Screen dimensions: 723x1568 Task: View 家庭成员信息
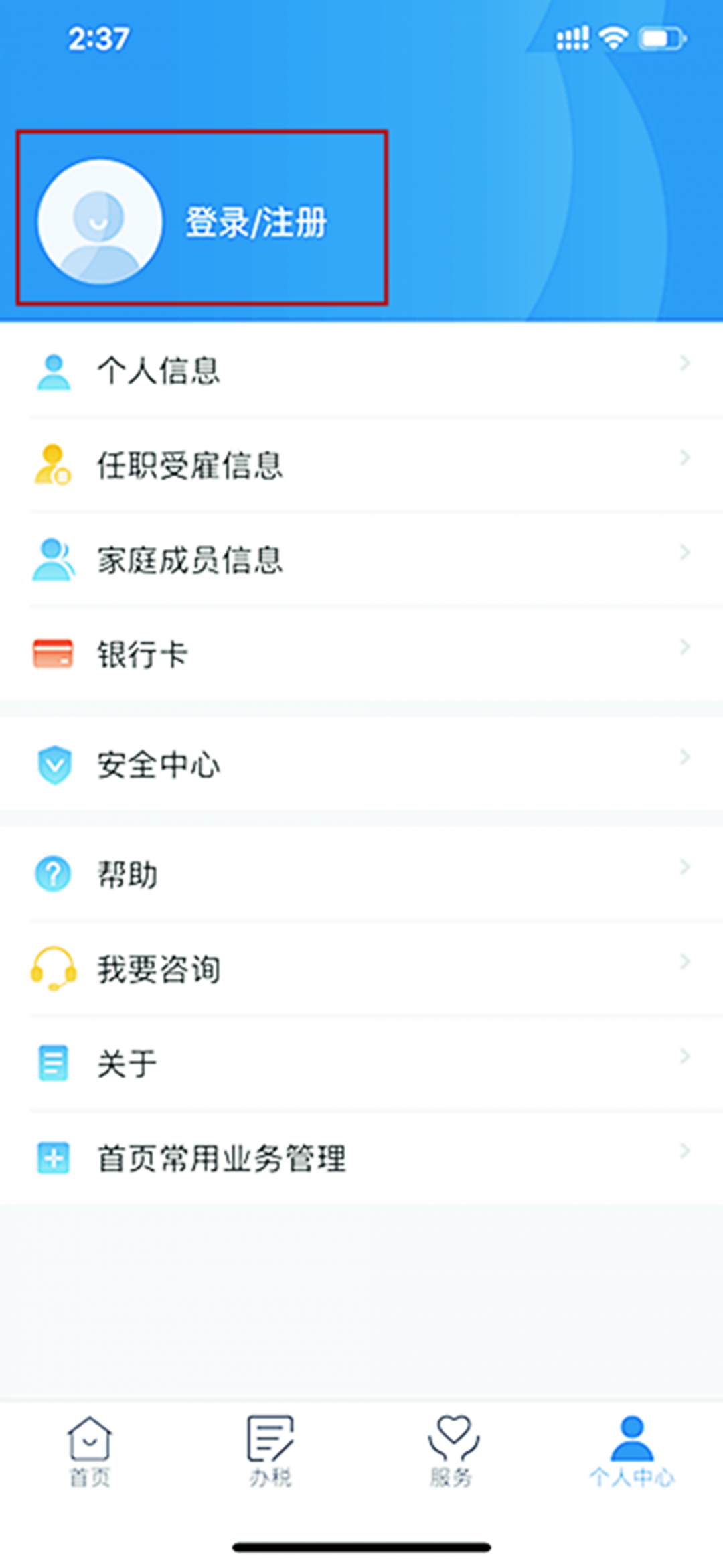361,560
